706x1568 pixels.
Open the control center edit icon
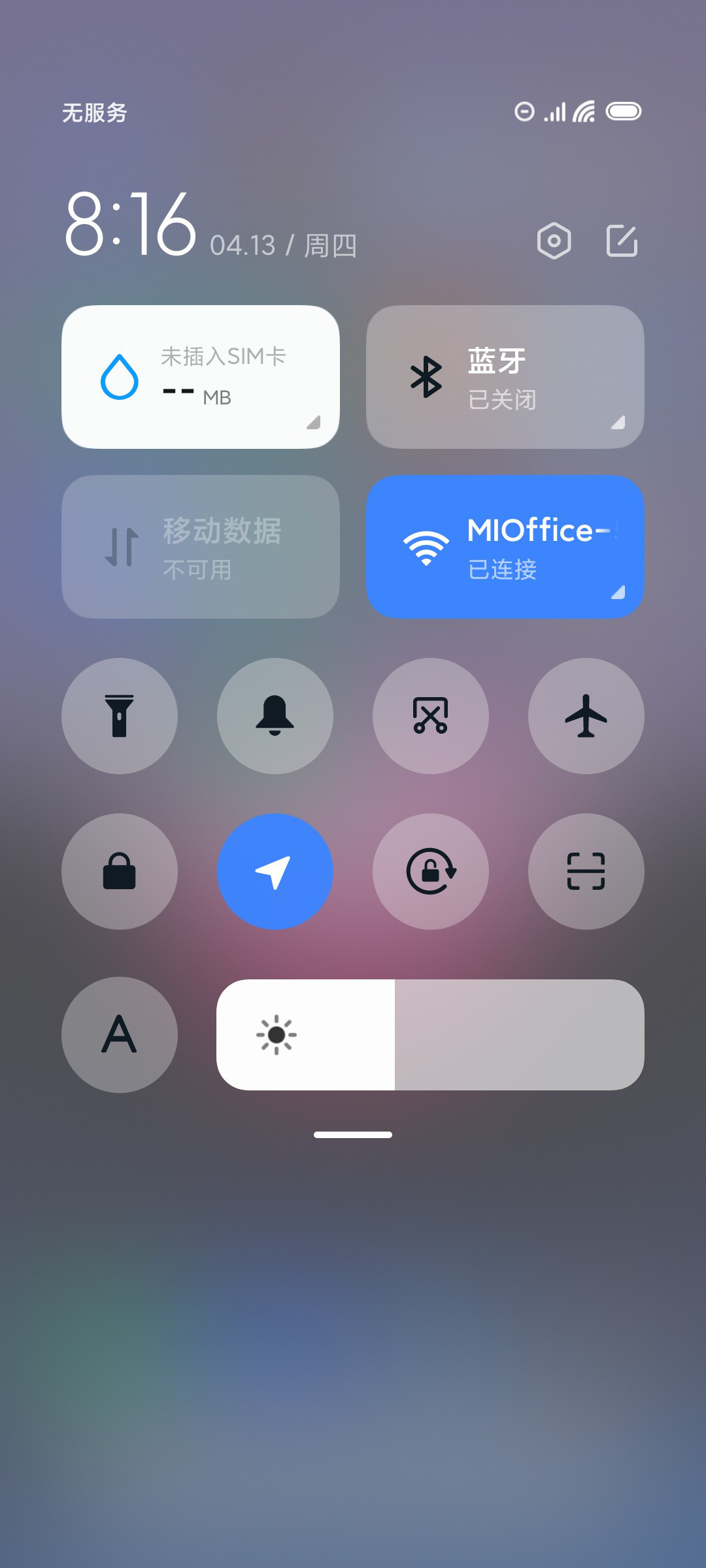[x=622, y=240]
